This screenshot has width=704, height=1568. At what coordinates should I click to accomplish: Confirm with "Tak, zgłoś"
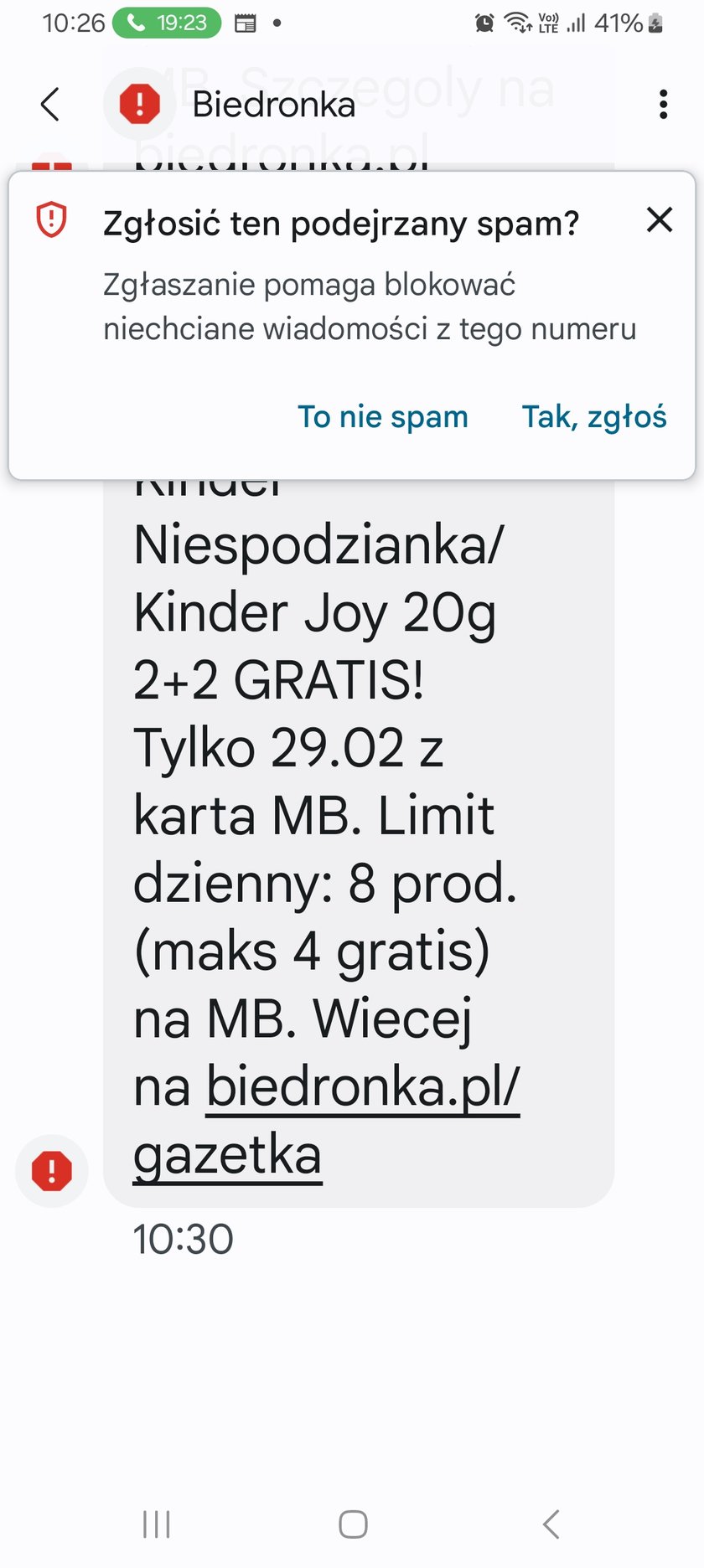(594, 416)
